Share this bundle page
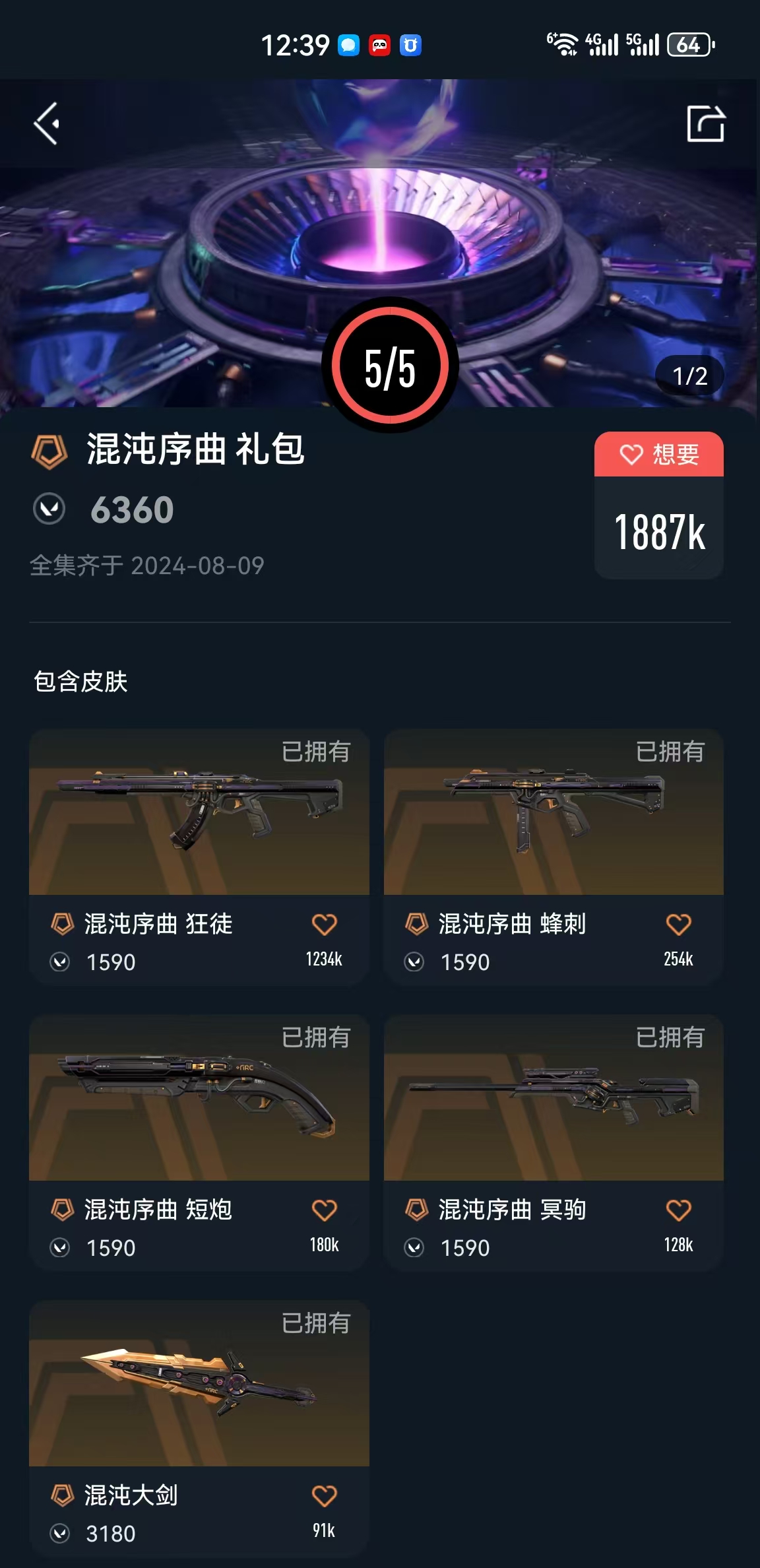Screen dimensions: 760x1568 (705, 123)
